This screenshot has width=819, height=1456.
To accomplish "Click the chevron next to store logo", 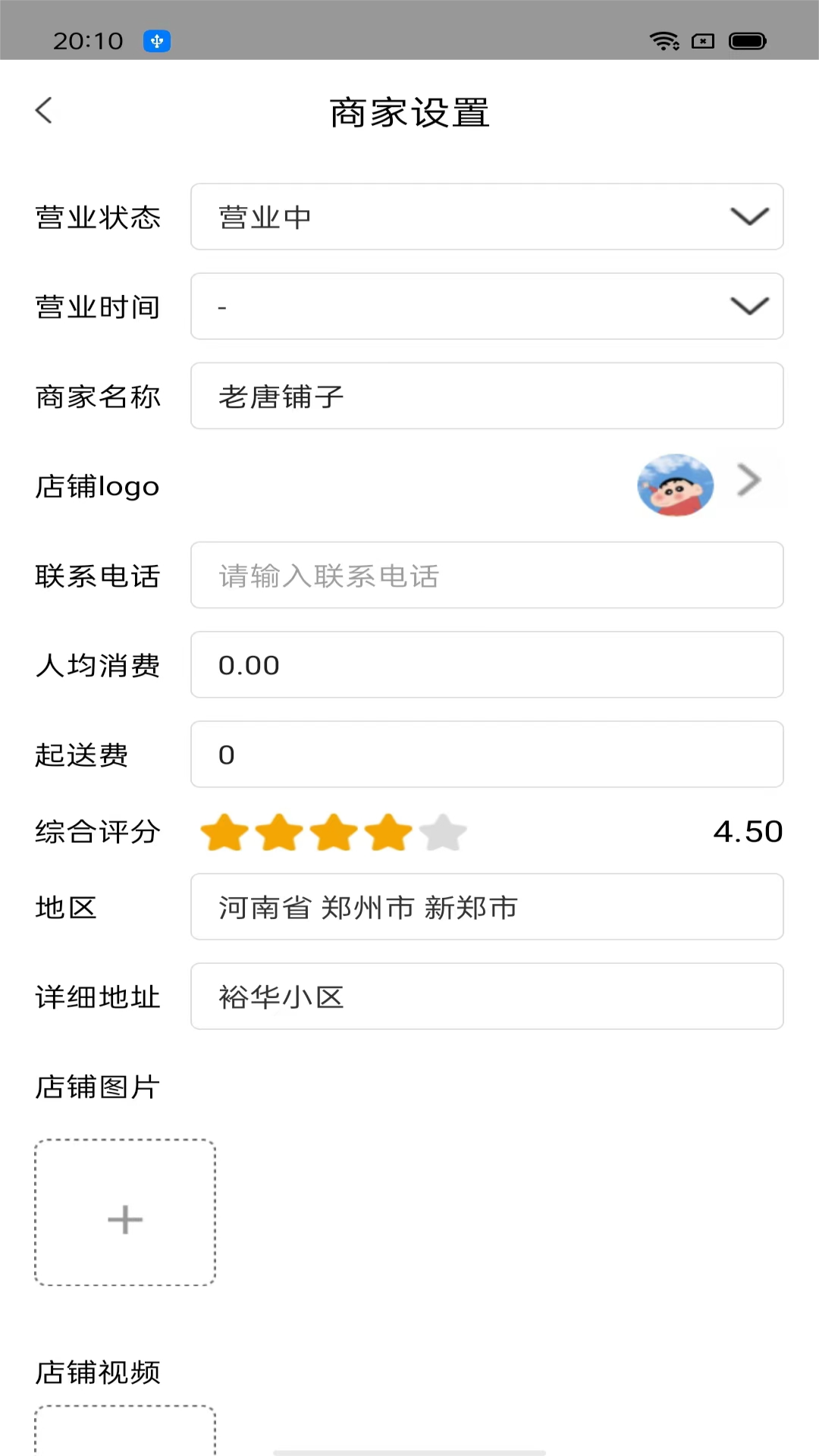I will pyautogui.click(x=749, y=480).
